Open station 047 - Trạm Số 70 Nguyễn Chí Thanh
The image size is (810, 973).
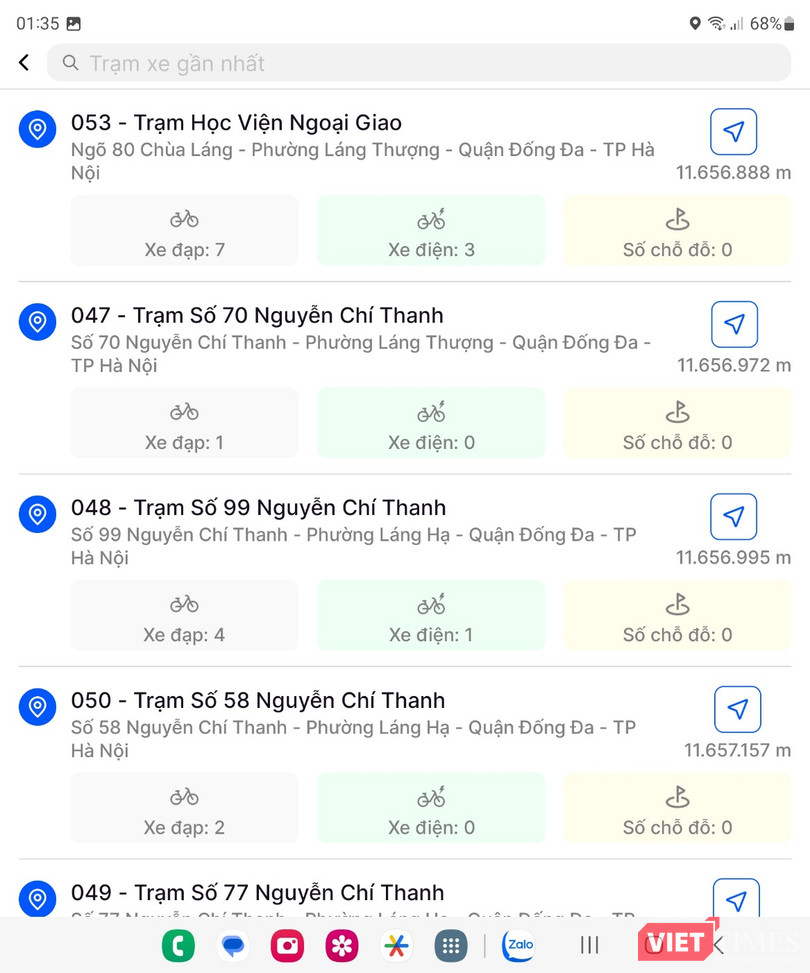(257, 316)
